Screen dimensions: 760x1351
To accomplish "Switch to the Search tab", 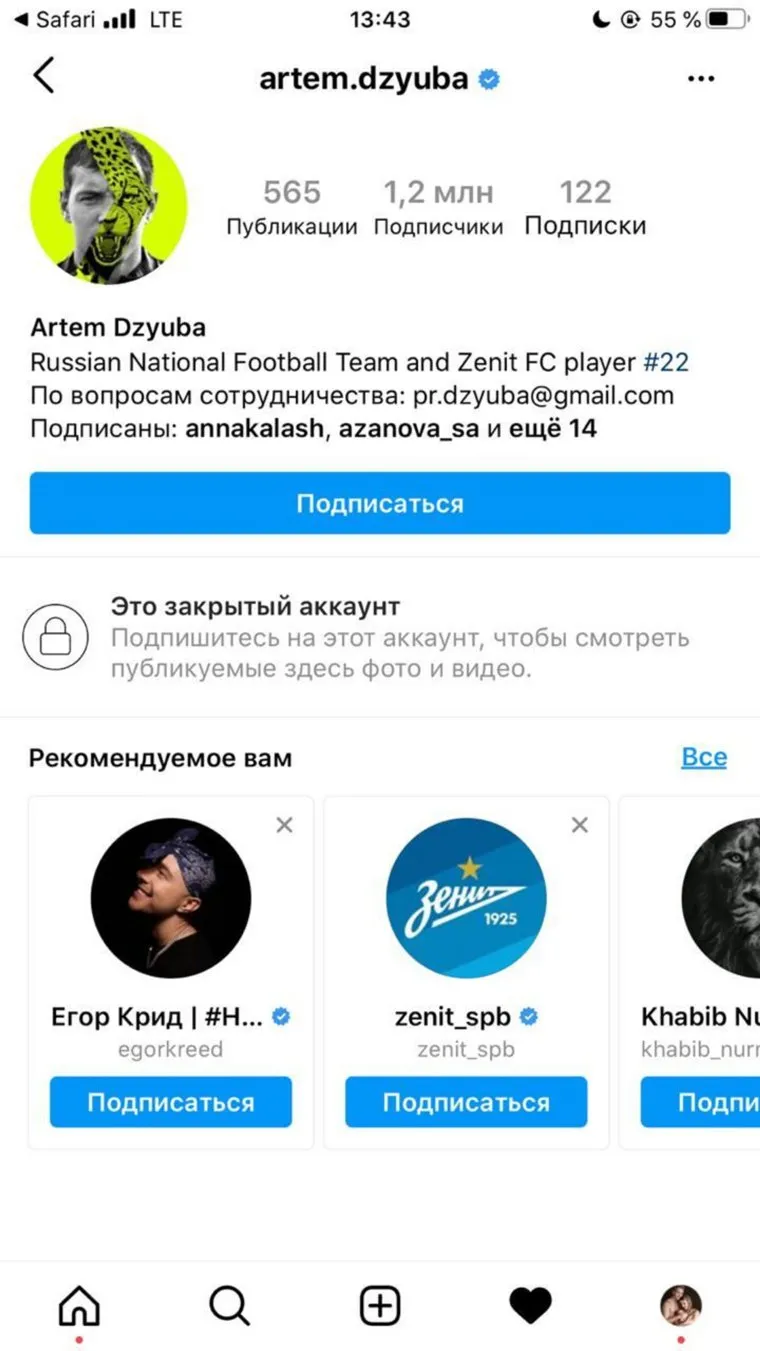I will click(x=229, y=1305).
